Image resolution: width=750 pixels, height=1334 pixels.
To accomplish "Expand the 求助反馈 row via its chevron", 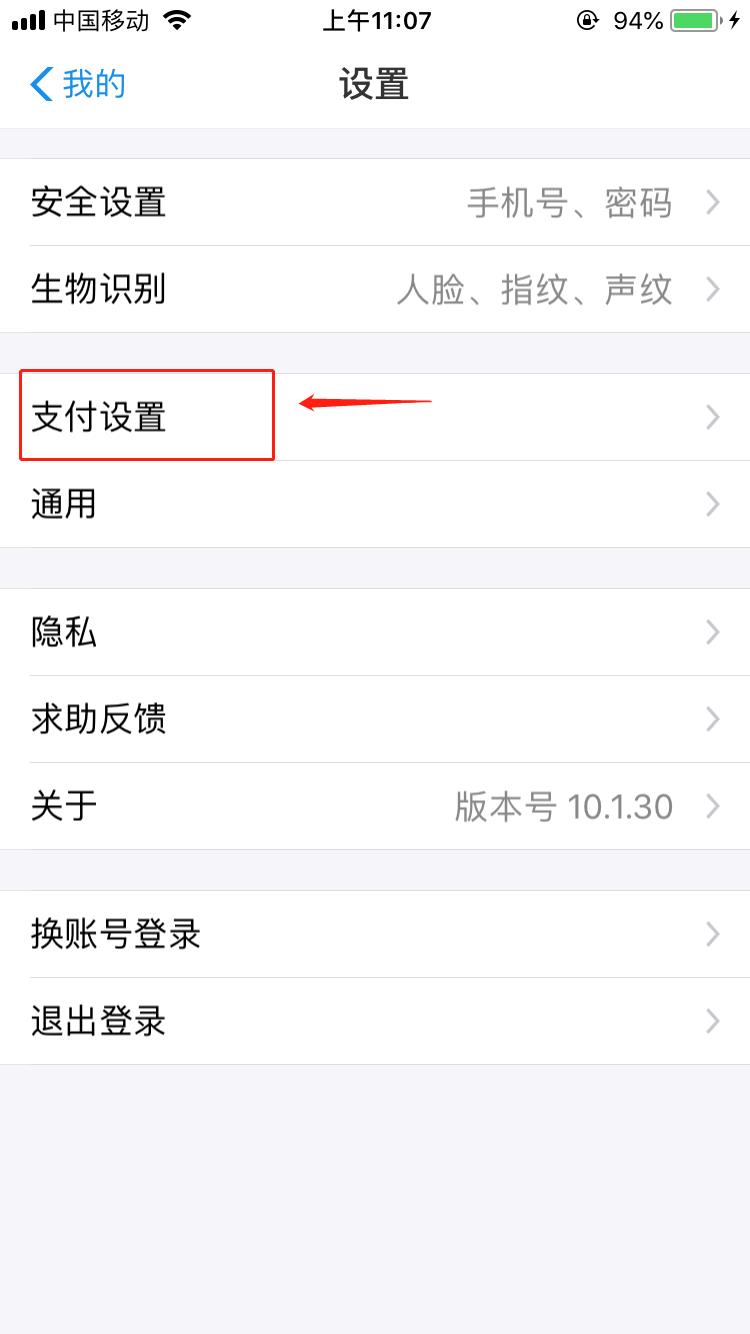I will point(711,719).
